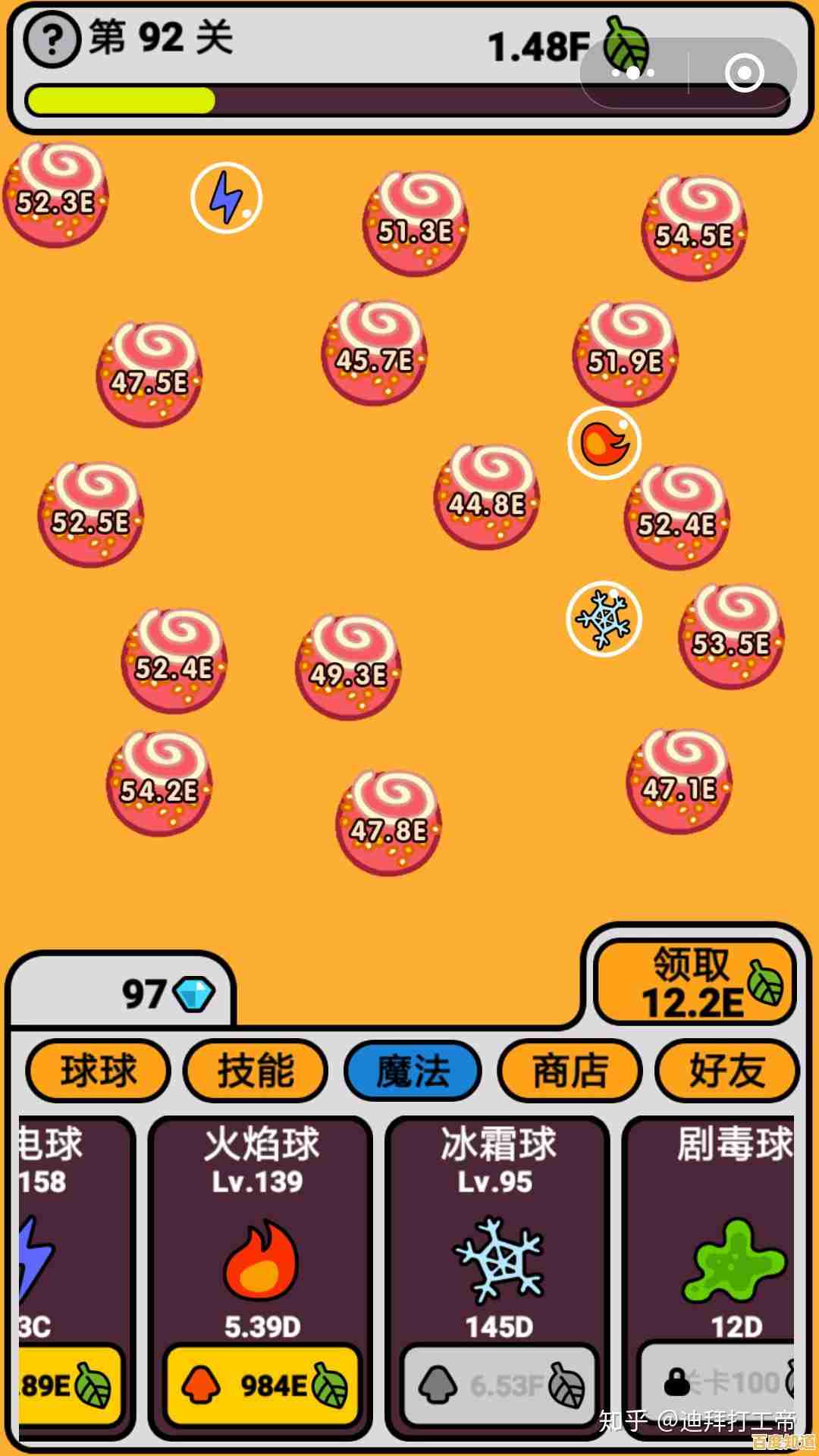Viewport: 819px width, 1456px height.
Task: Go to the 好友 tab
Action: click(x=727, y=1071)
